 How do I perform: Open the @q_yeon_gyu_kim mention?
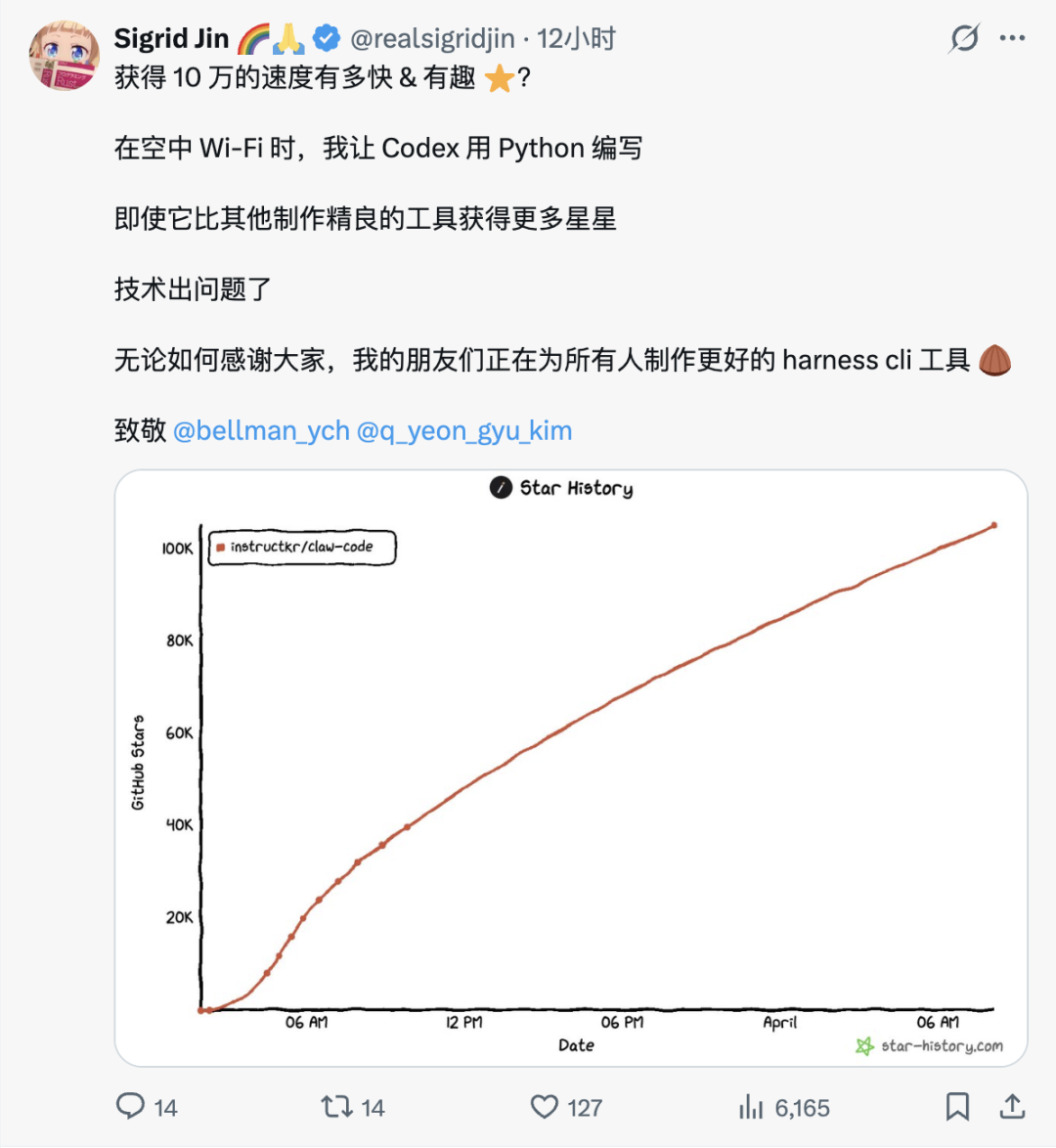pyautogui.click(x=464, y=430)
